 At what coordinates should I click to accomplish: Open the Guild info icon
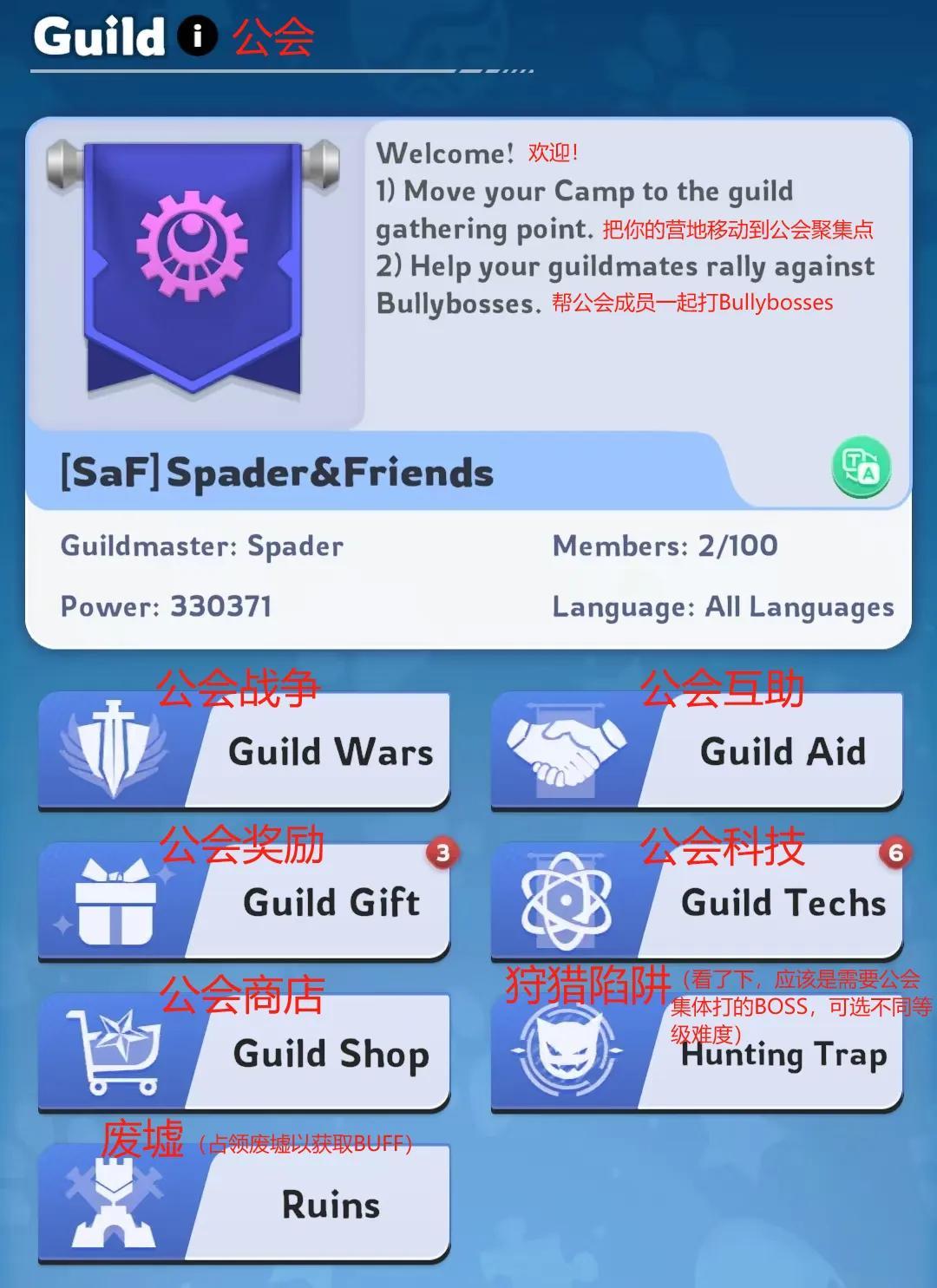pos(197,36)
